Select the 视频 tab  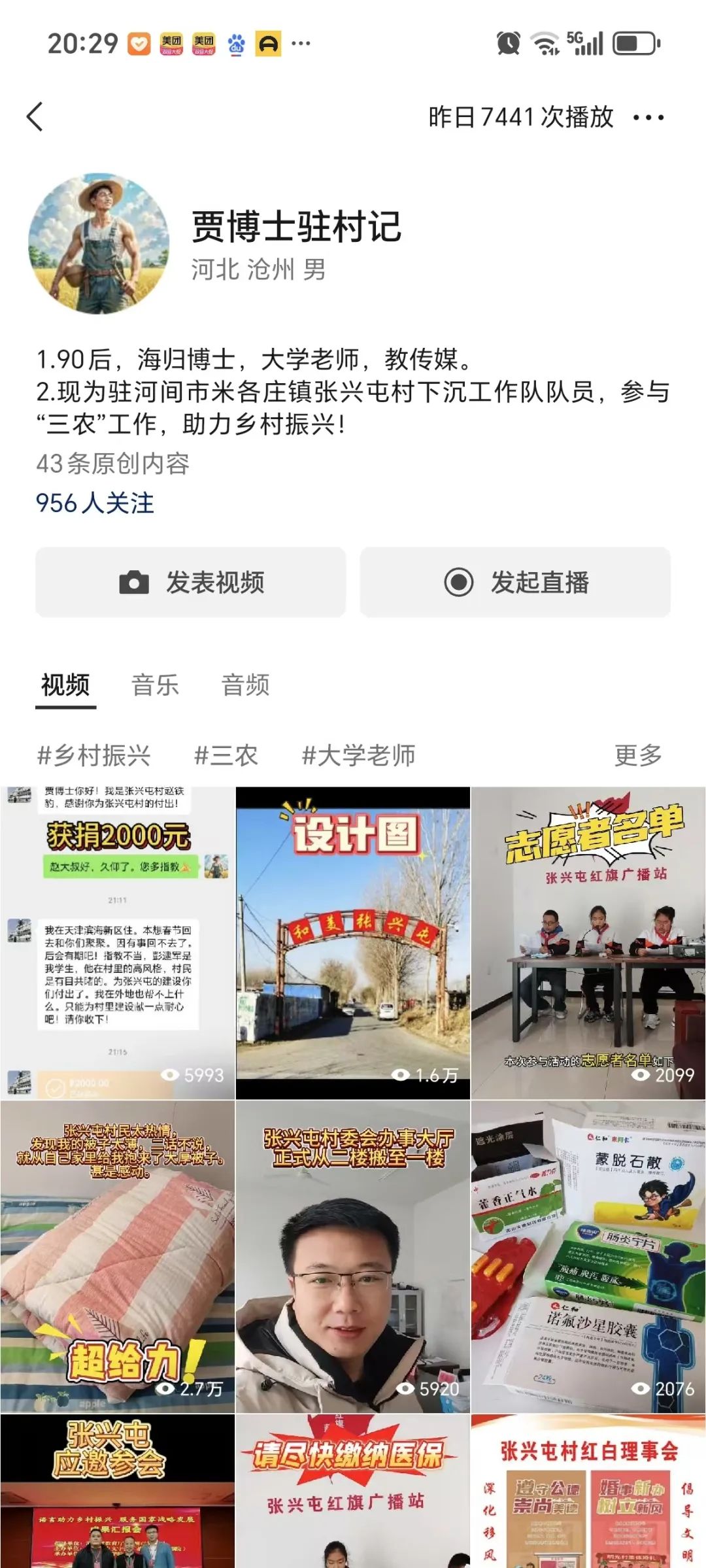(x=65, y=685)
